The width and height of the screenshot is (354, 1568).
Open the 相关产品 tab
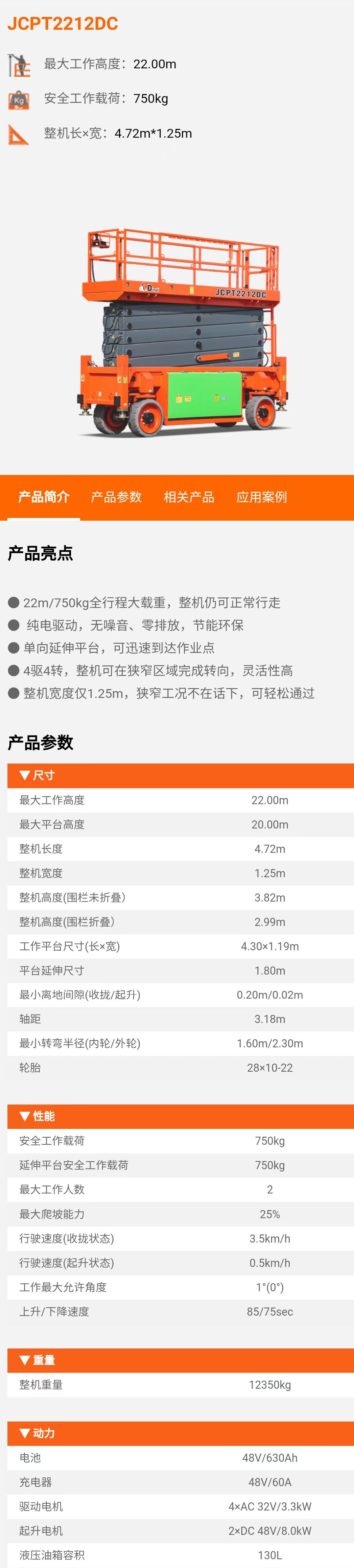coord(189,497)
